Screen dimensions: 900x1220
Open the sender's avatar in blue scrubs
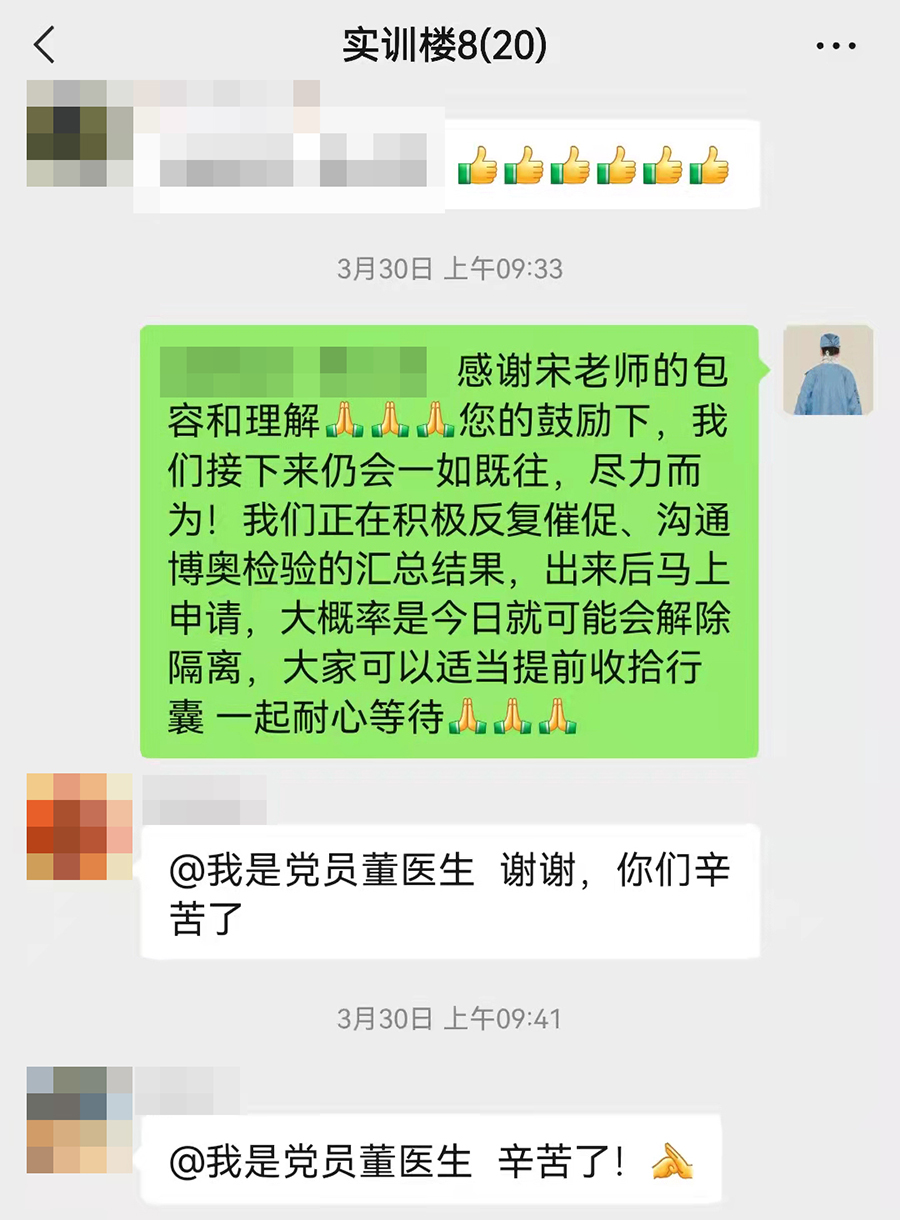pyautogui.click(x=827, y=371)
